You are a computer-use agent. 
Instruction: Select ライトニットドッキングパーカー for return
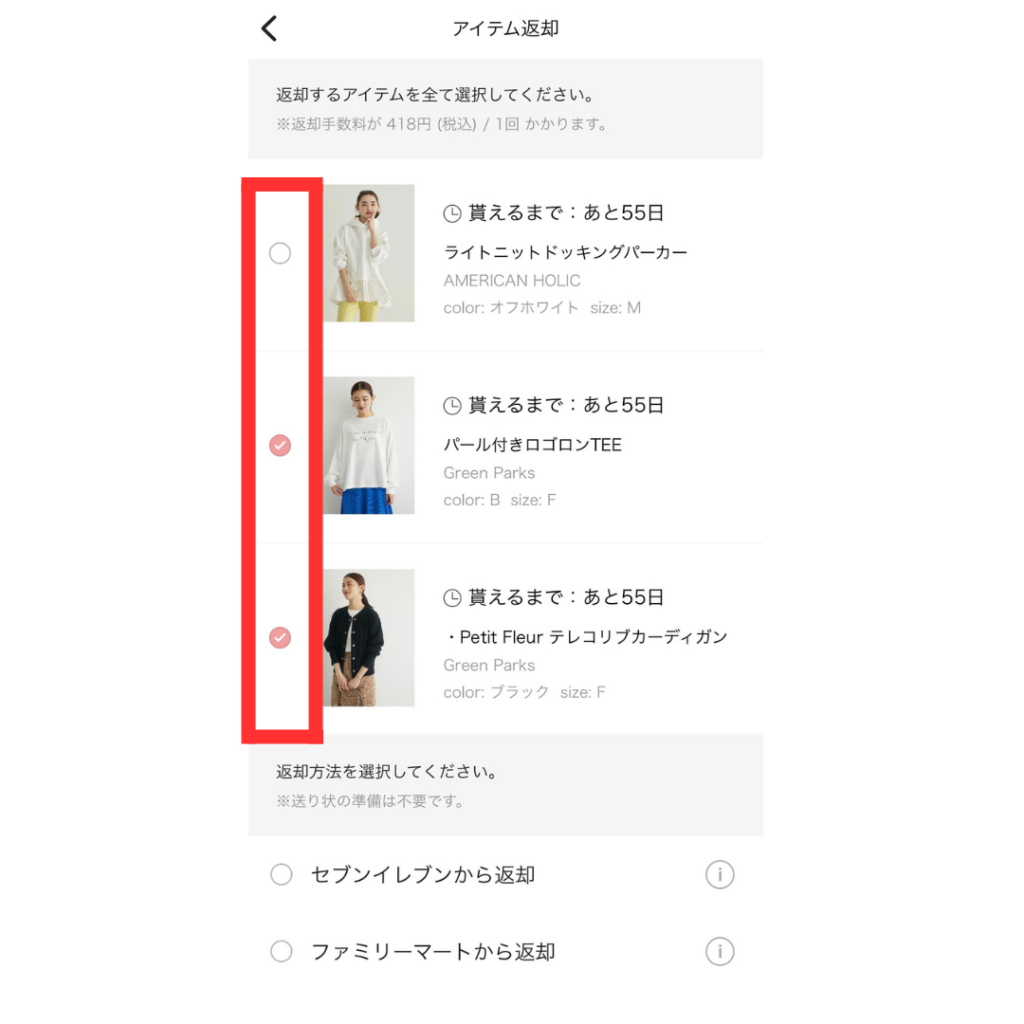[x=280, y=254]
